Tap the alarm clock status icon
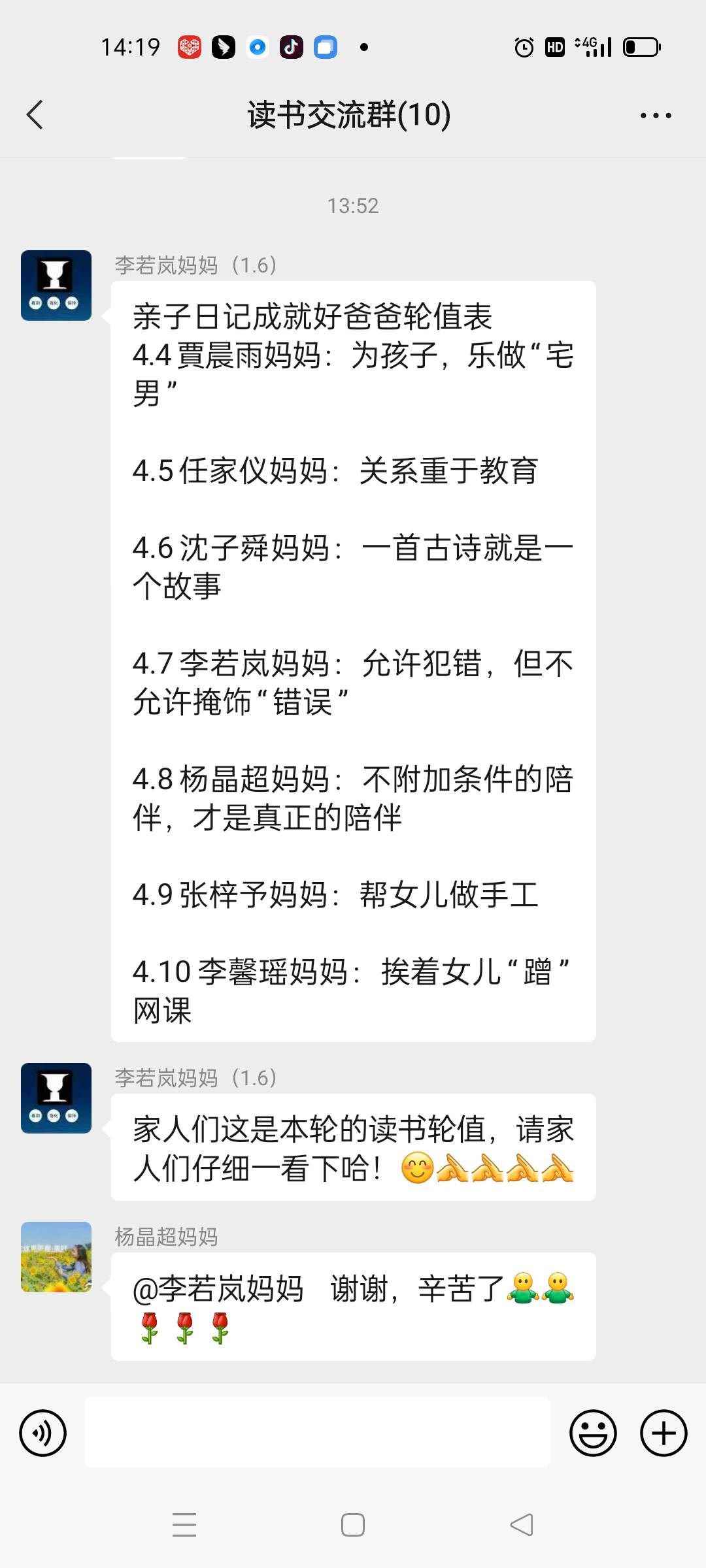 [523, 46]
